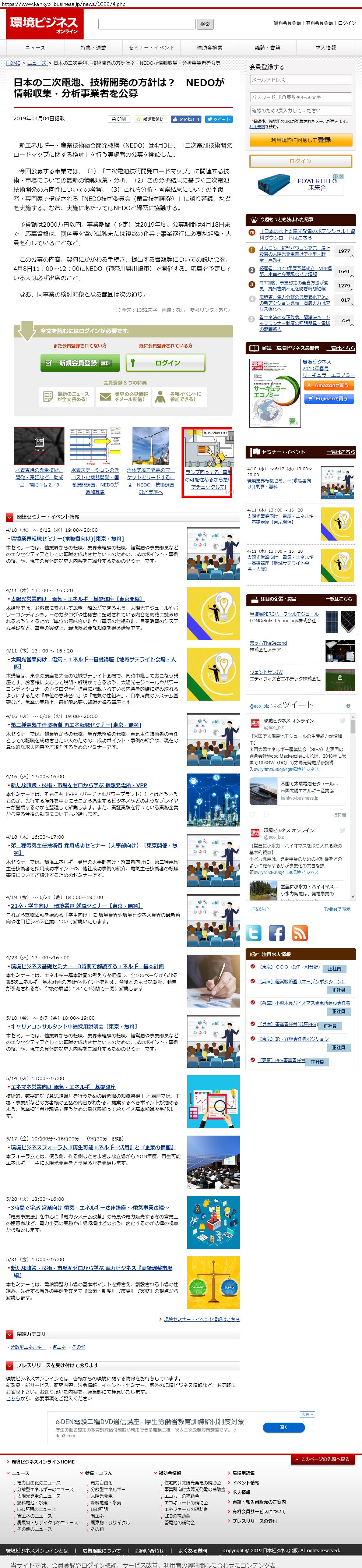Viewport: 362px width, 1568px height.
Task: Buy the magazine via Amazonで買う
Action: [331, 385]
